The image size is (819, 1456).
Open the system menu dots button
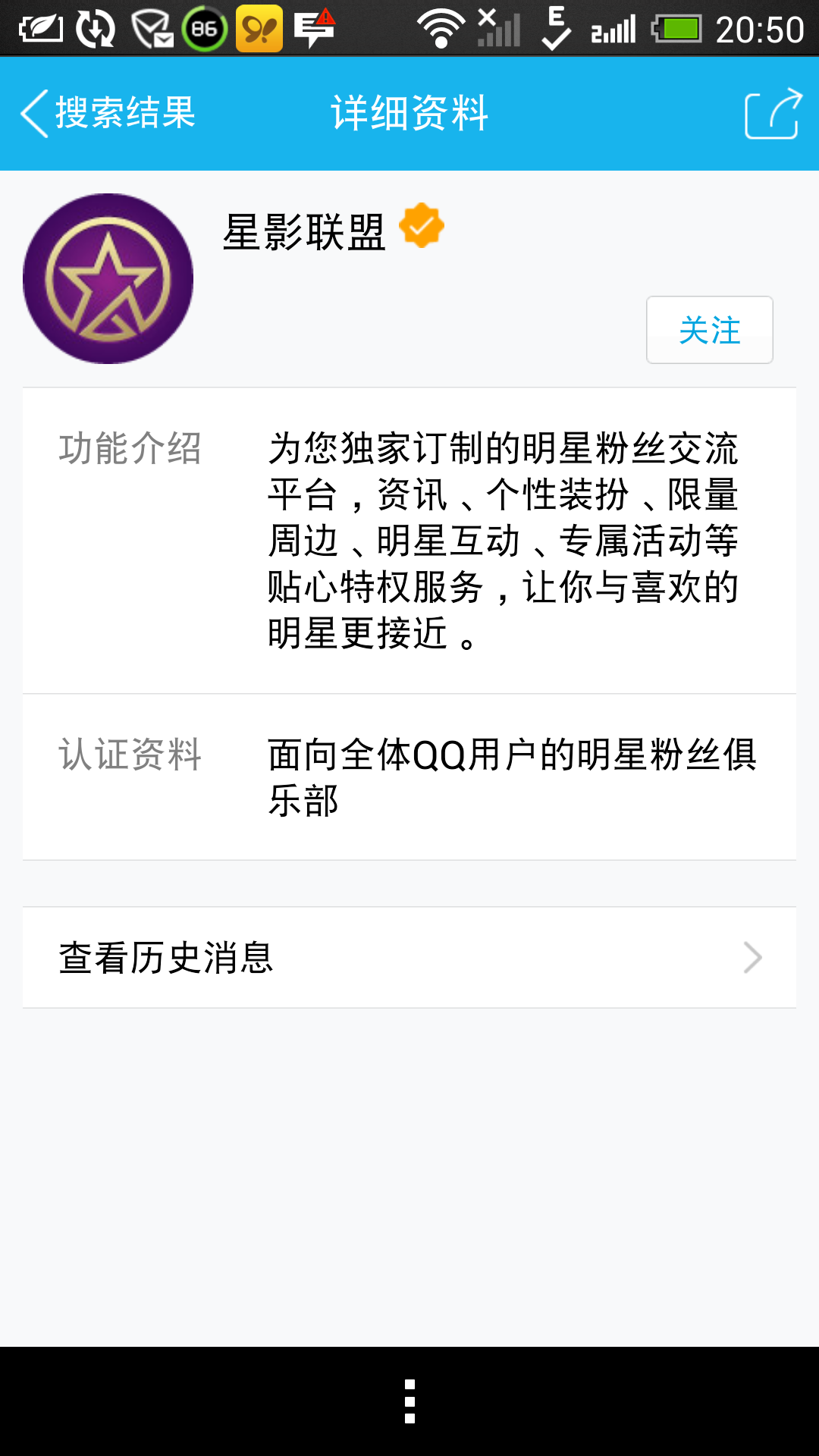[x=409, y=1401]
